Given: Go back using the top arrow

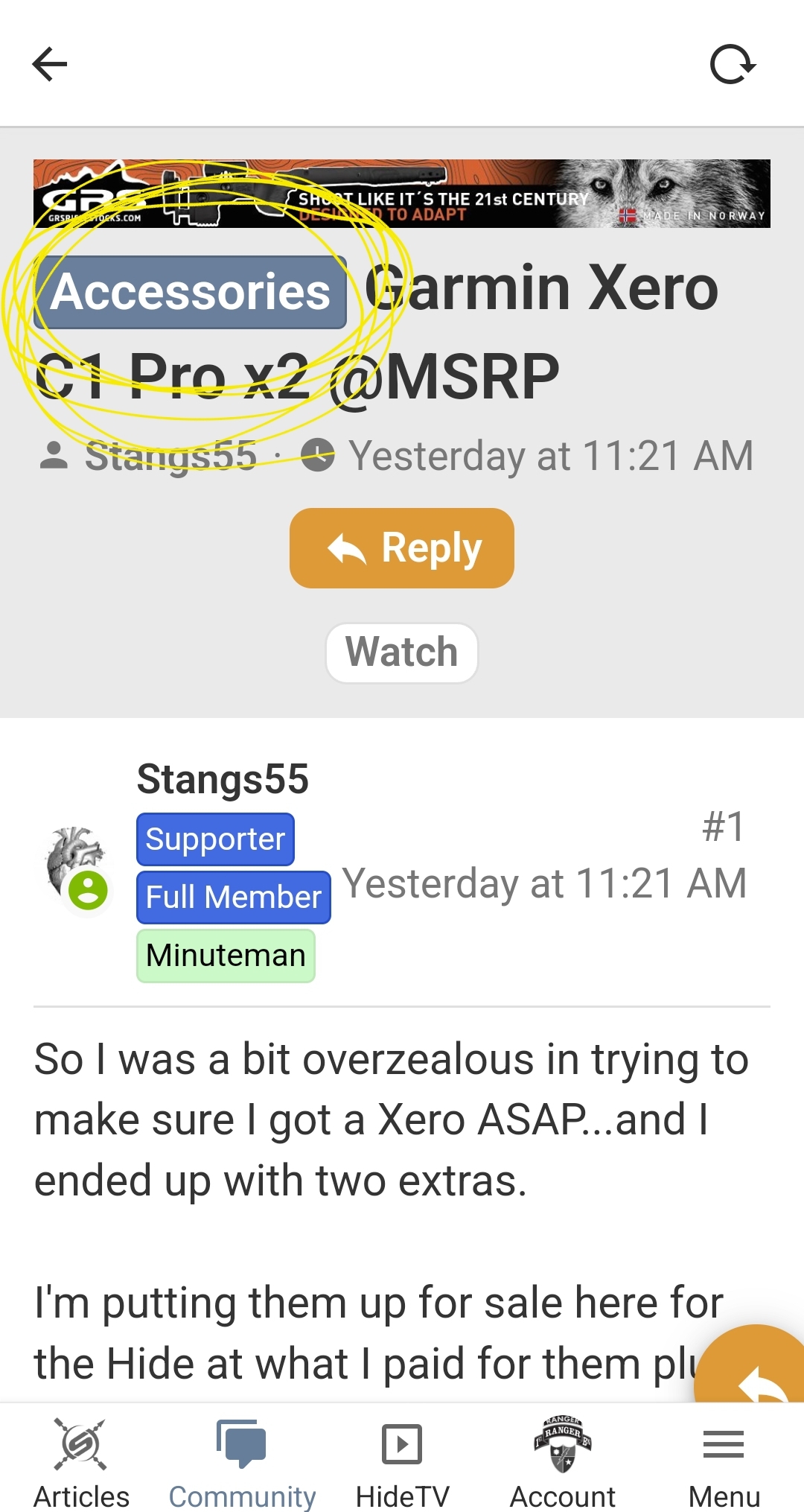Looking at the screenshot, I should pyautogui.click(x=50, y=64).
